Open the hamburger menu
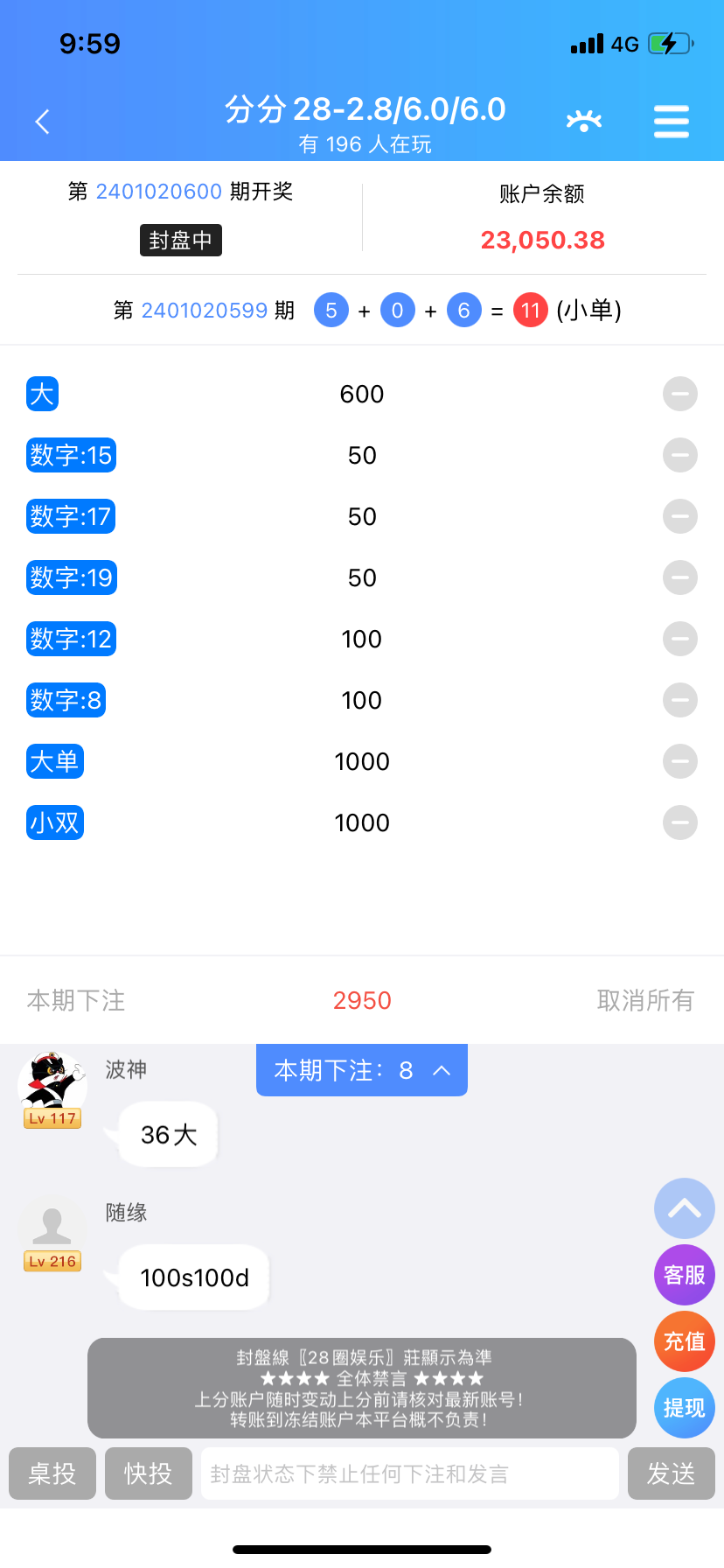Screen dimensions: 724x1568 click(671, 122)
